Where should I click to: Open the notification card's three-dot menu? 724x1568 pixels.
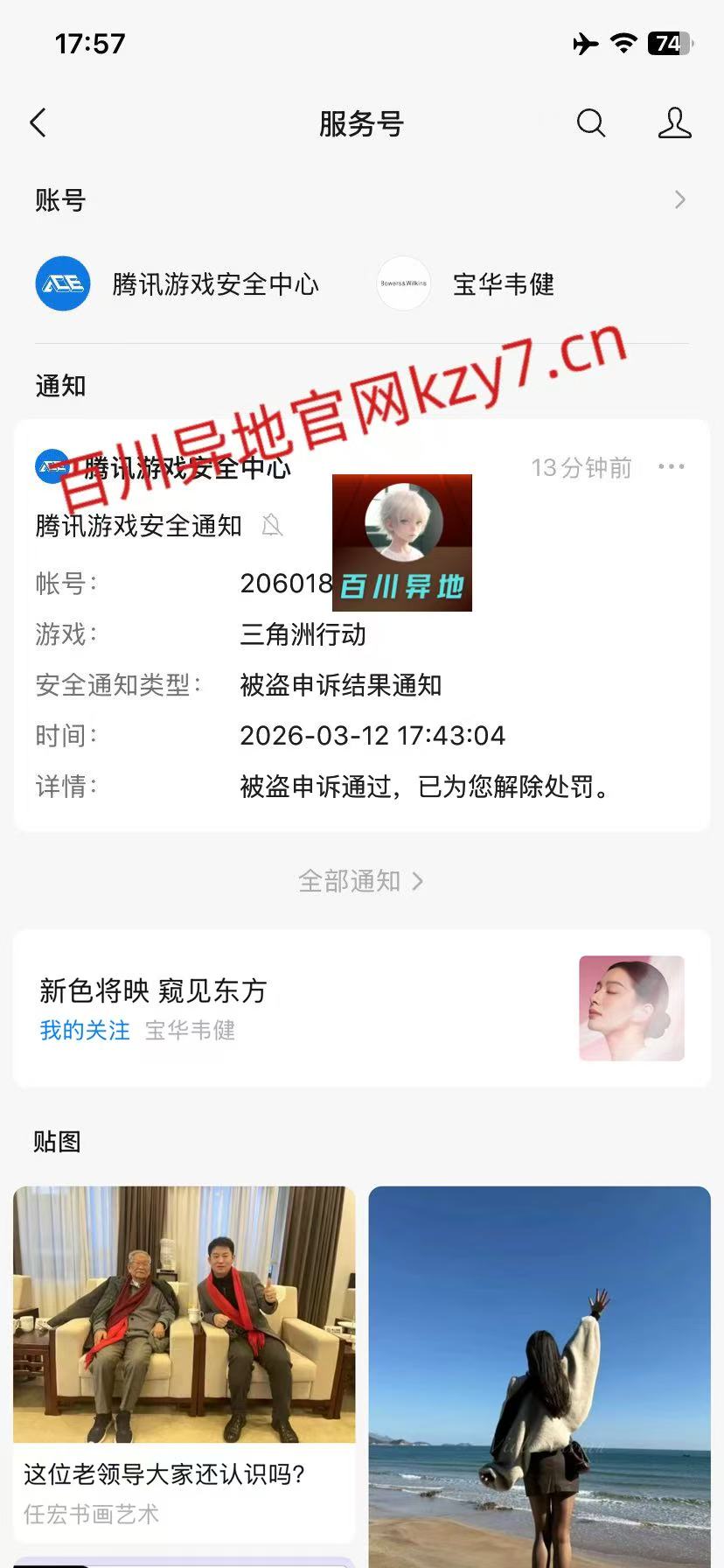tap(671, 467)
